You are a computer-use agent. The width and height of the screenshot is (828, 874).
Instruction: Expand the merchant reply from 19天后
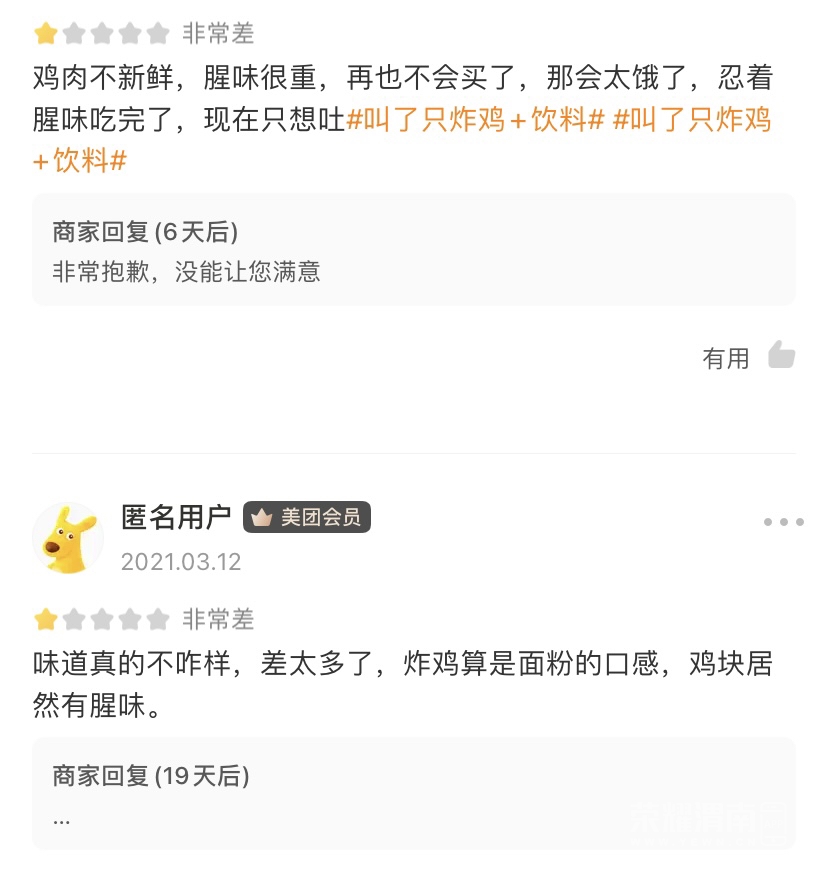click(x=62, y=816)
